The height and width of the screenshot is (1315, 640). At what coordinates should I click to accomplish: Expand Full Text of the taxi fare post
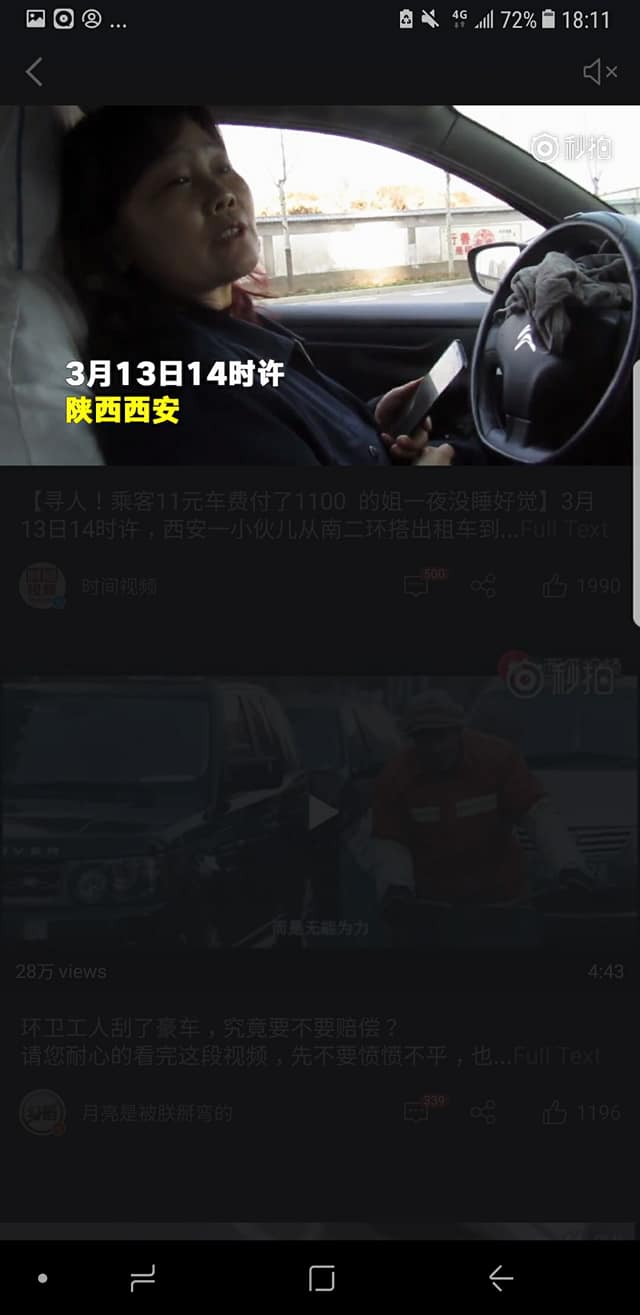564,530
